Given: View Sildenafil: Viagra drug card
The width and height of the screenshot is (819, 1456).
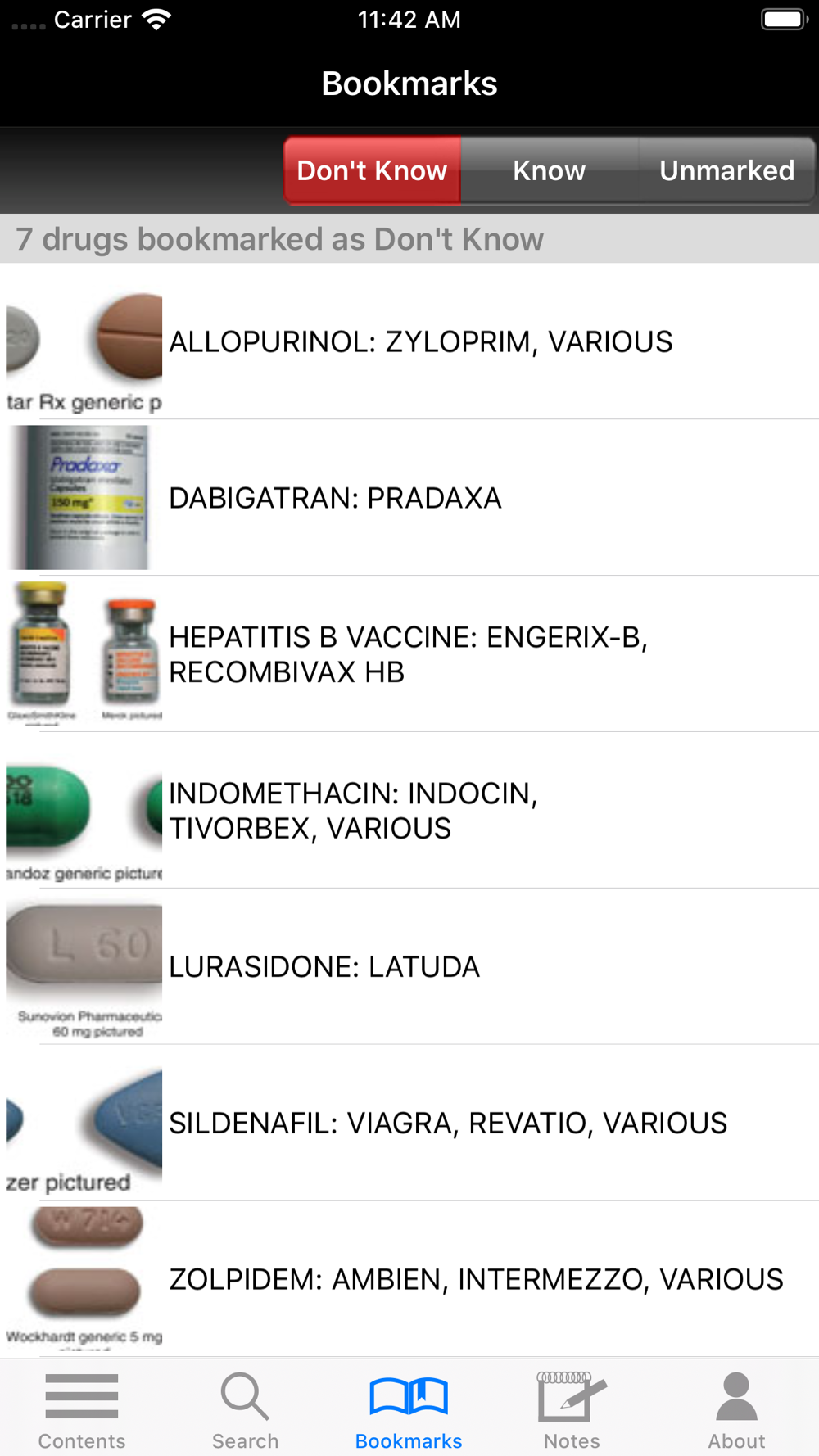Looking at the screenshot, I should [x=447, y=1123].
